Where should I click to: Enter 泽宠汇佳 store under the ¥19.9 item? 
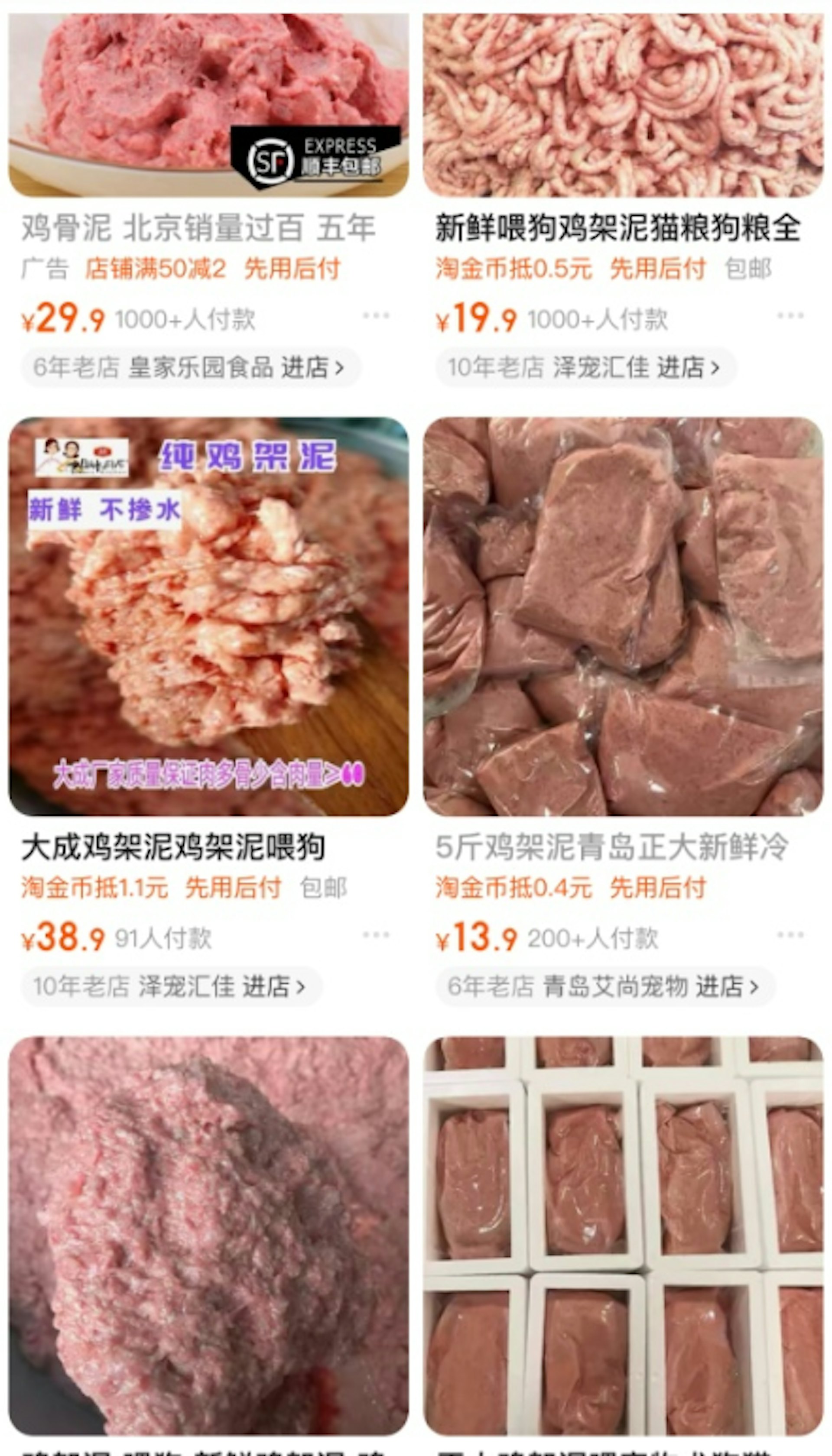(586, 367)
